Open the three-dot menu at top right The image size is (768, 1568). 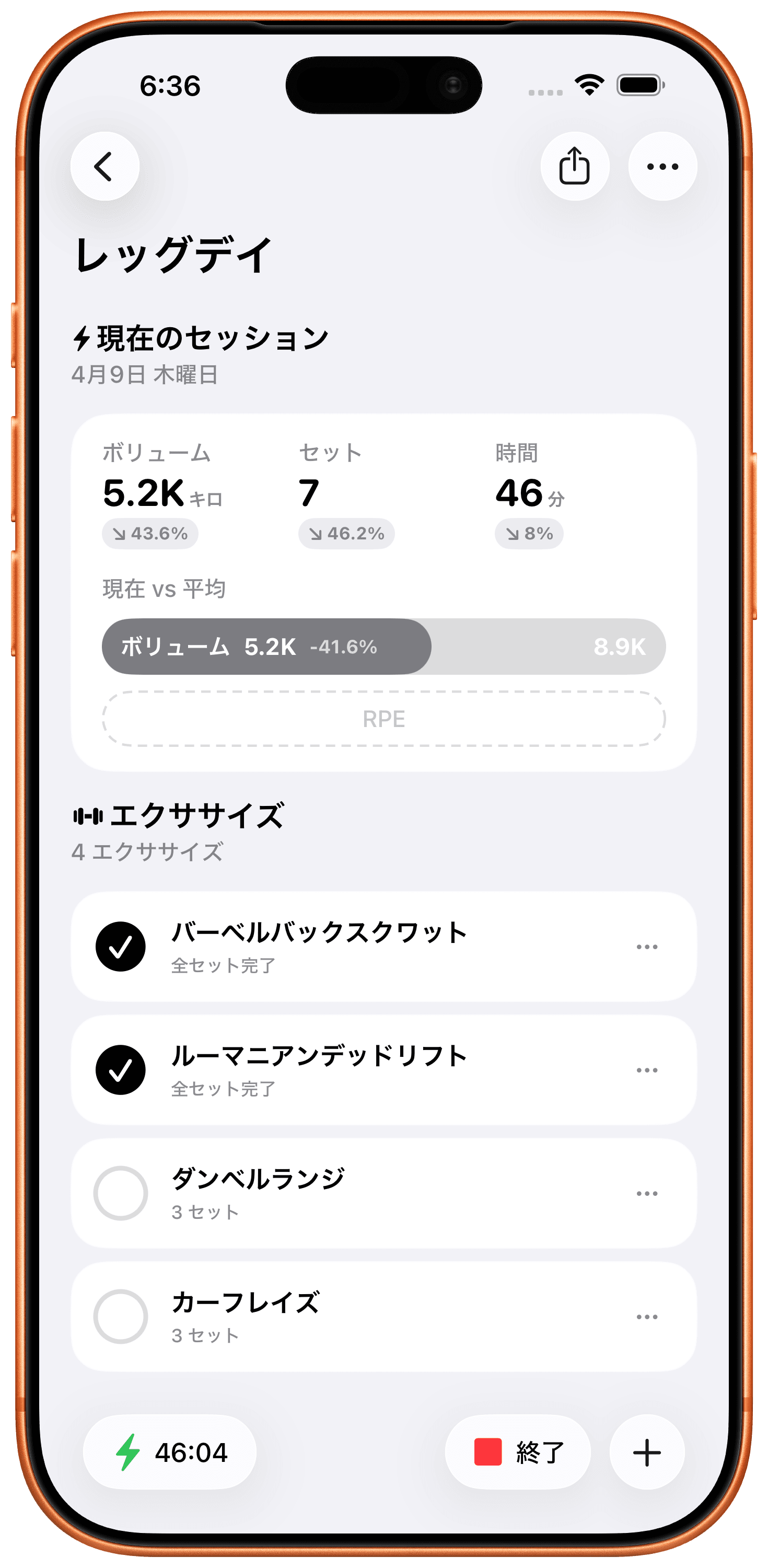coord(661,166)
